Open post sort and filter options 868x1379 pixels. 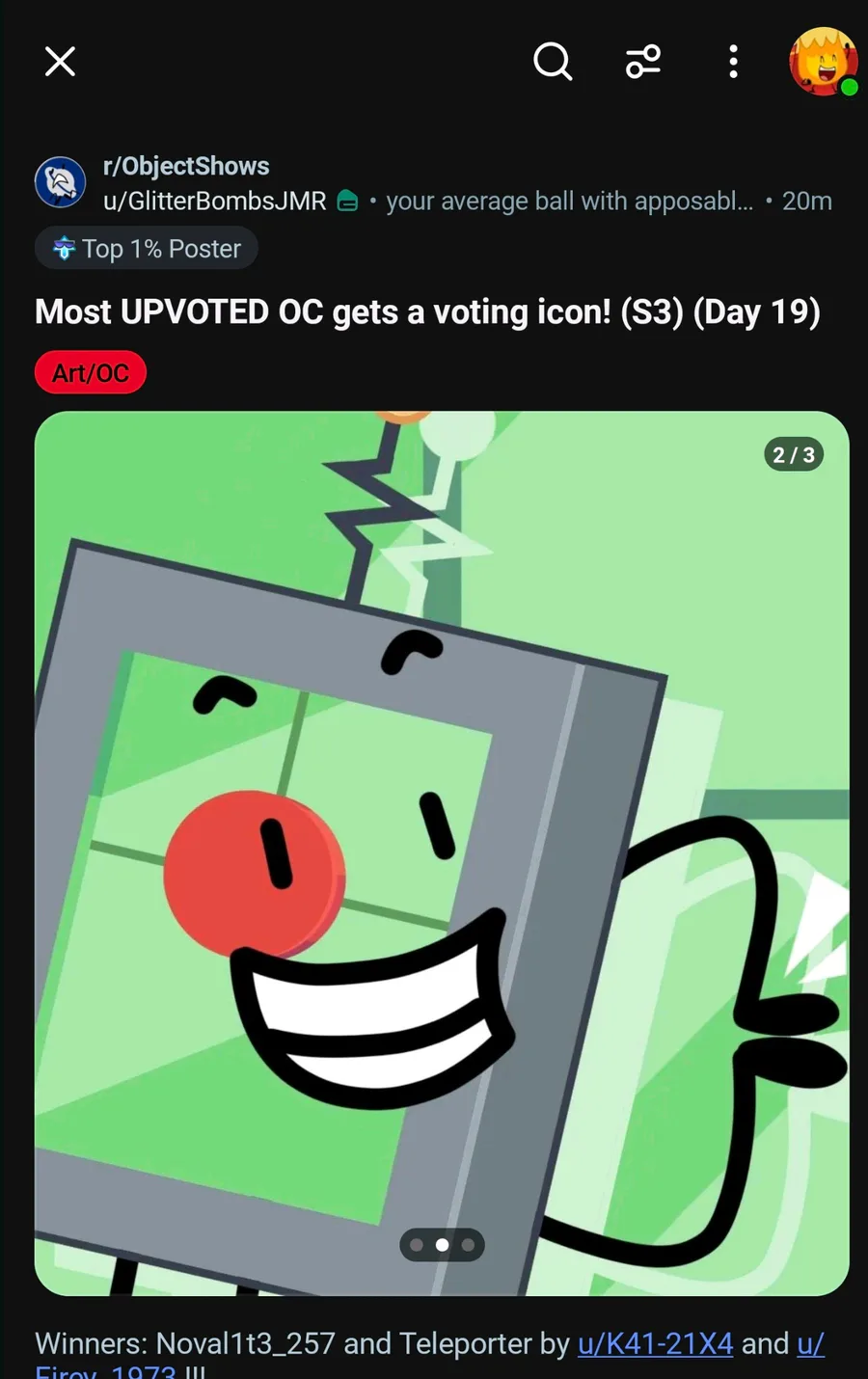pyautogui.click(x=643, y=63)
